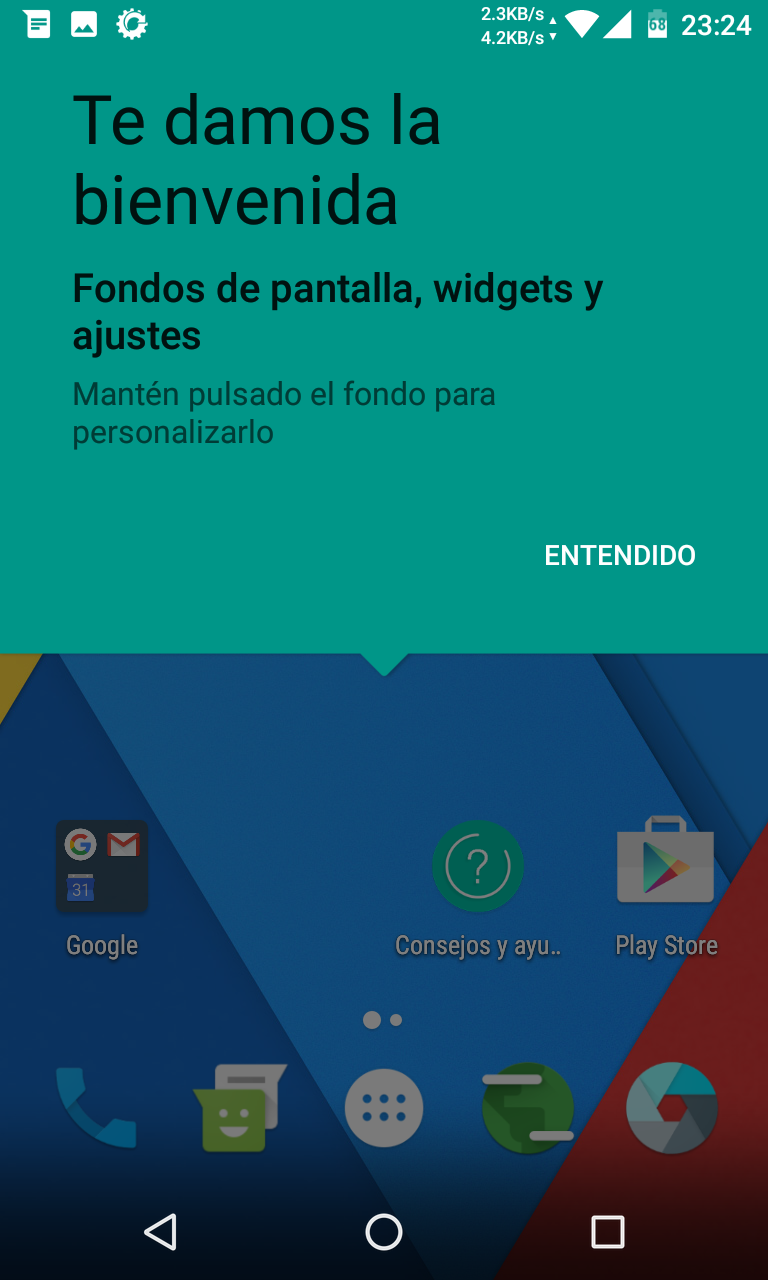Open the Camera app
Screen dimensions: 768x1280
tap(671, 1108)
